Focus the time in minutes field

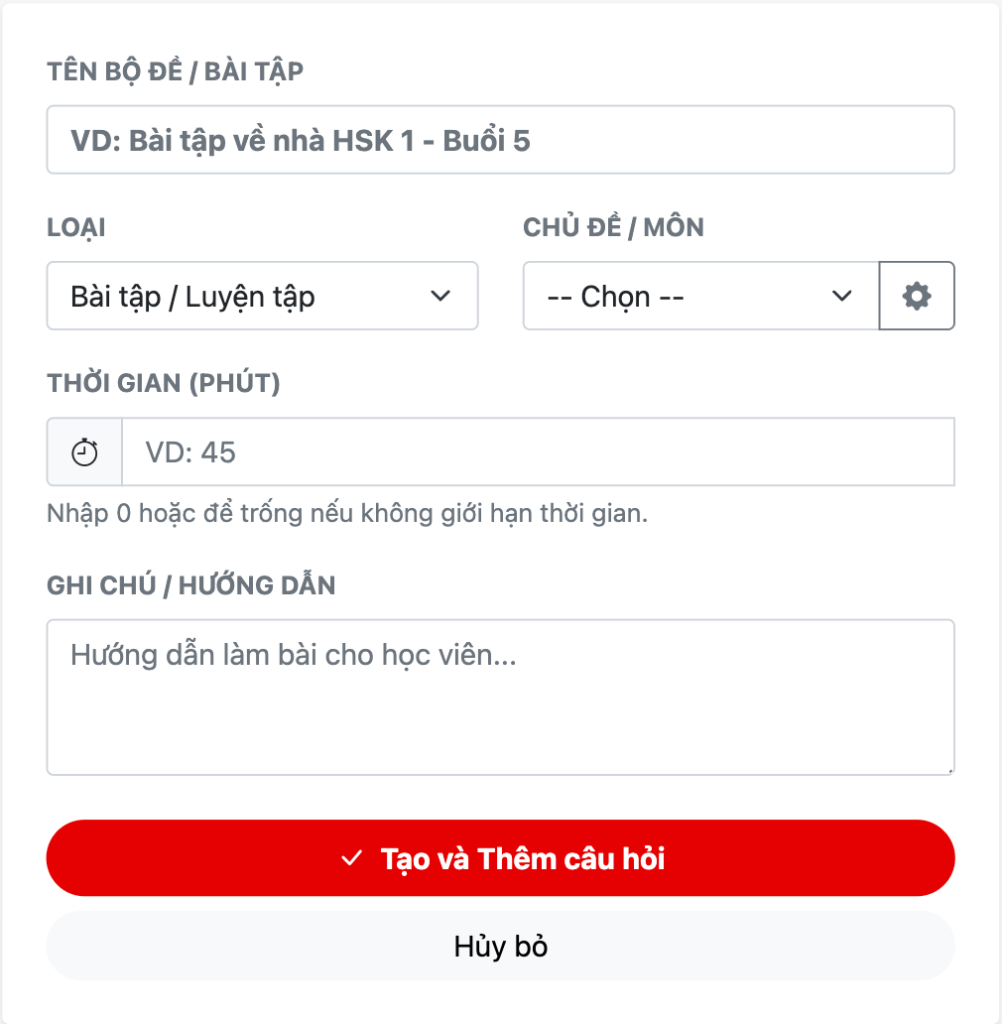click(537, 452)
